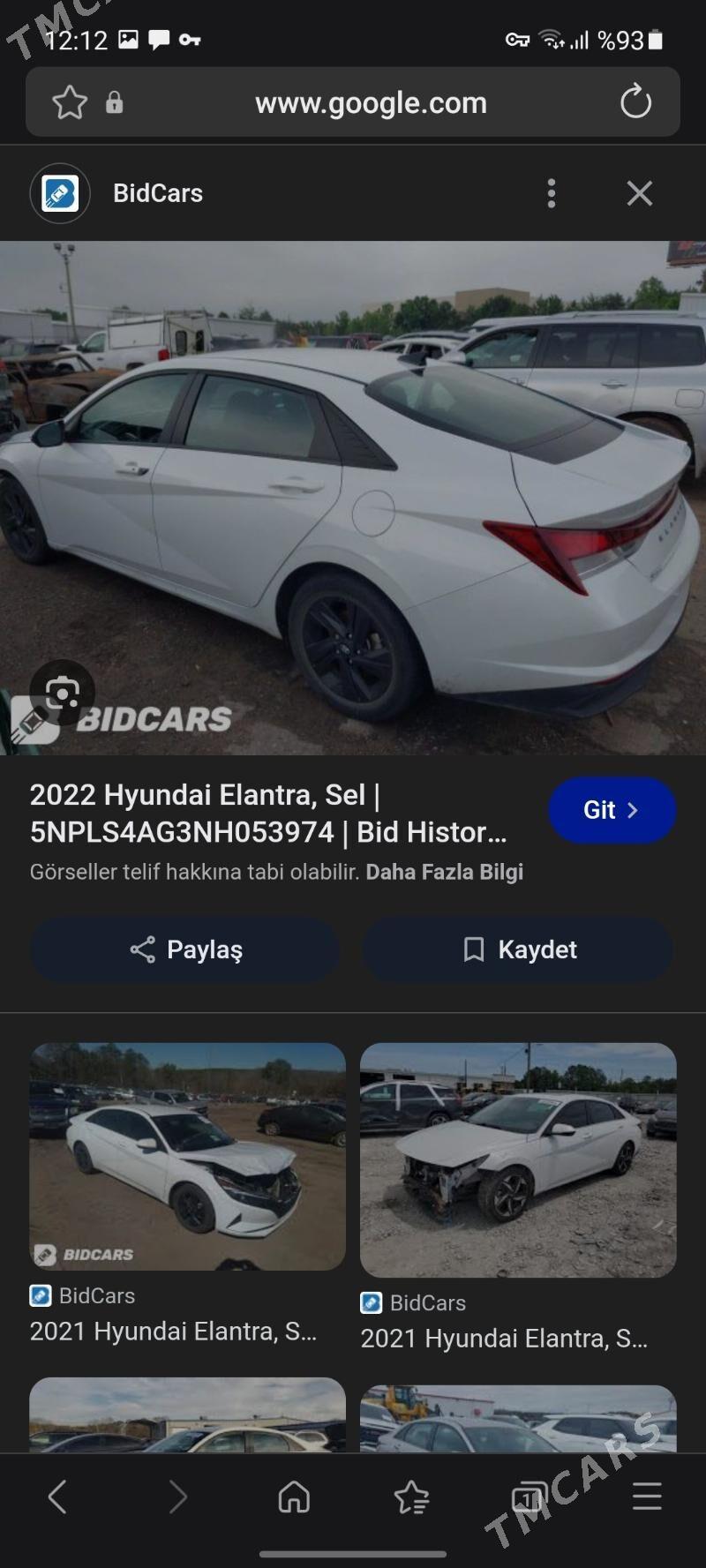Reload the page
The width and height of the screenshot is (706, 1568).
(635, 102)
